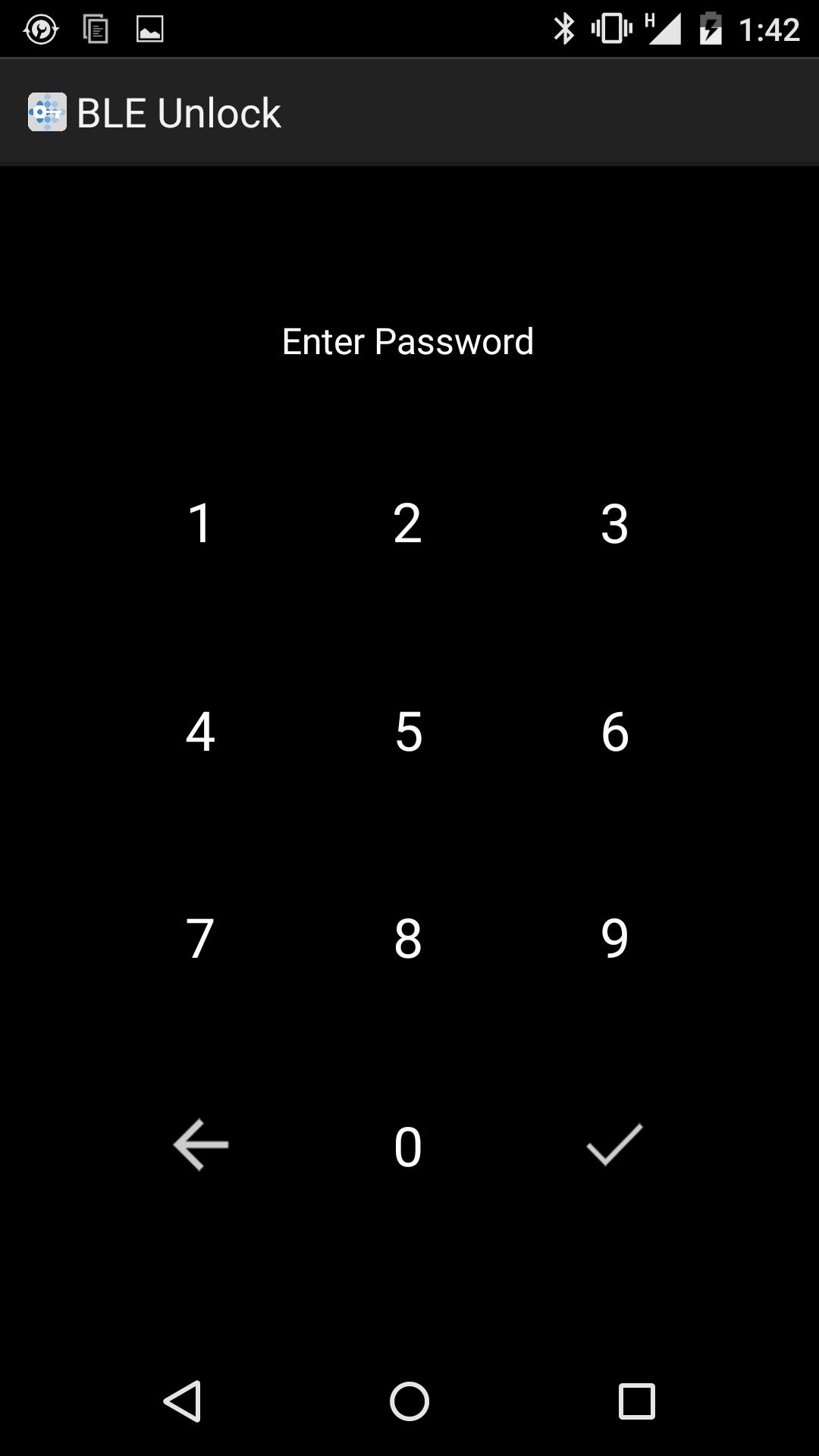Select digit 9 on the keypad
Viewport: 819px width, 1456px height.
pyautogui.click(x=614, y=939)
